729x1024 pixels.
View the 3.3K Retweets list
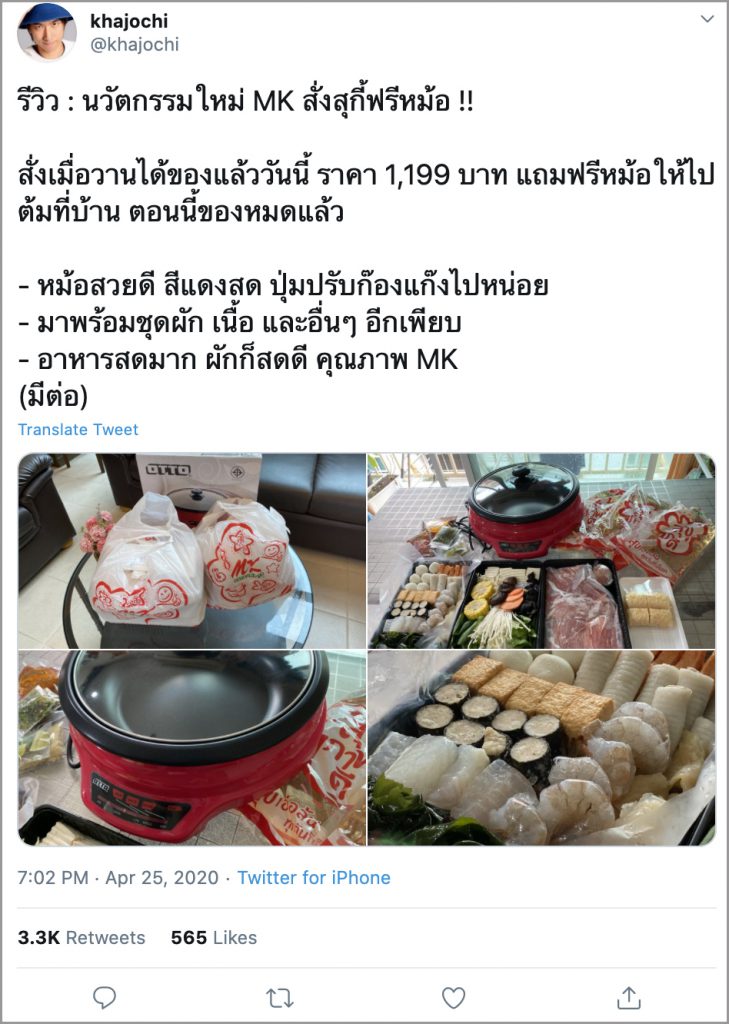click(81, 938)
